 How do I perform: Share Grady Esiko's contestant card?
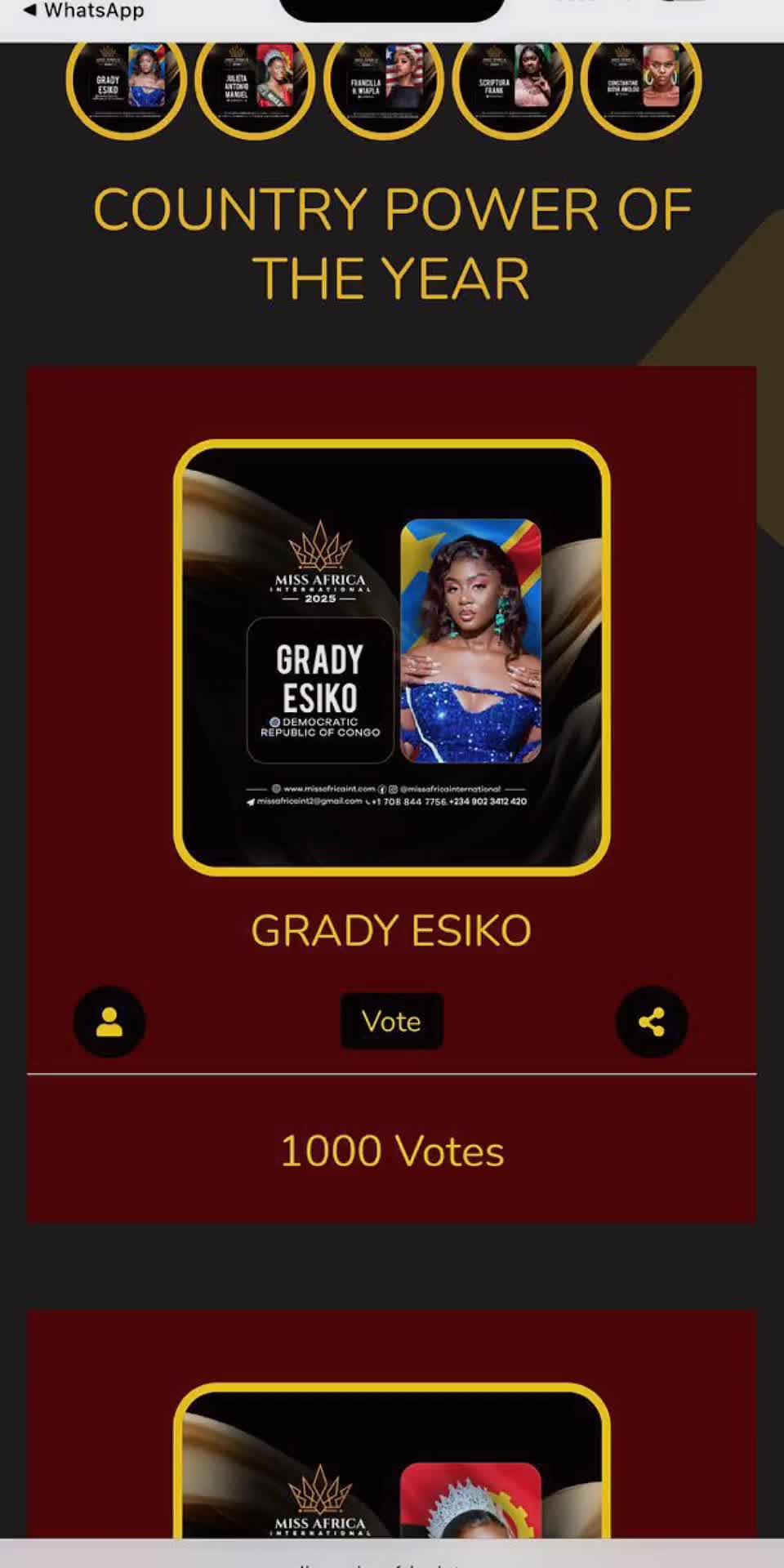tap(651, 1021)
